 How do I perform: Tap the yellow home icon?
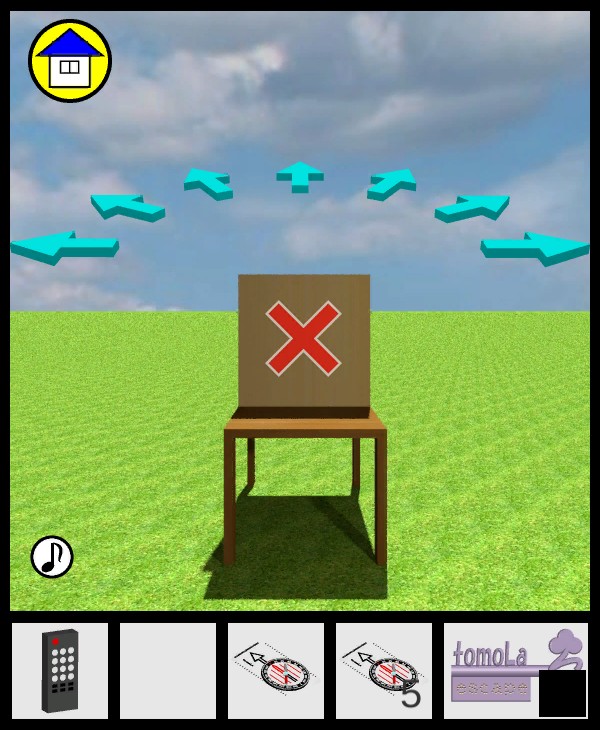click(x=69, y=61)
